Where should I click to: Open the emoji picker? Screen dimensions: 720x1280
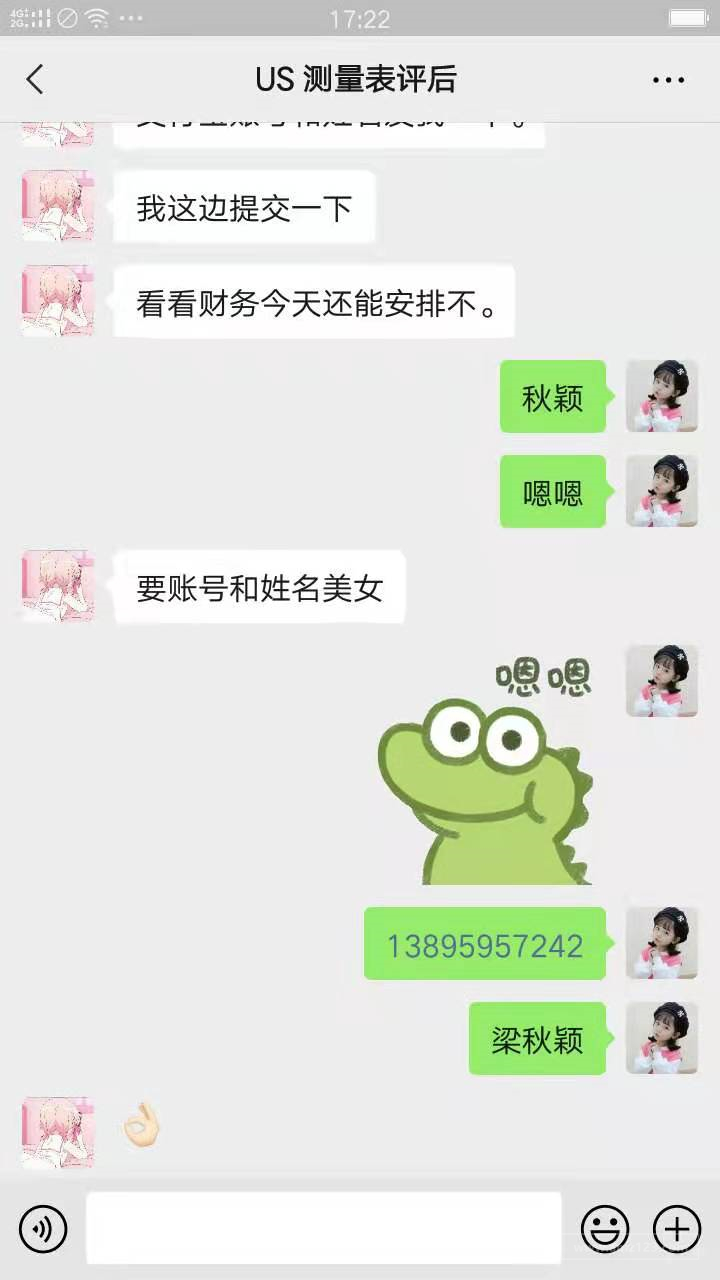click(x=605, y=1228)
